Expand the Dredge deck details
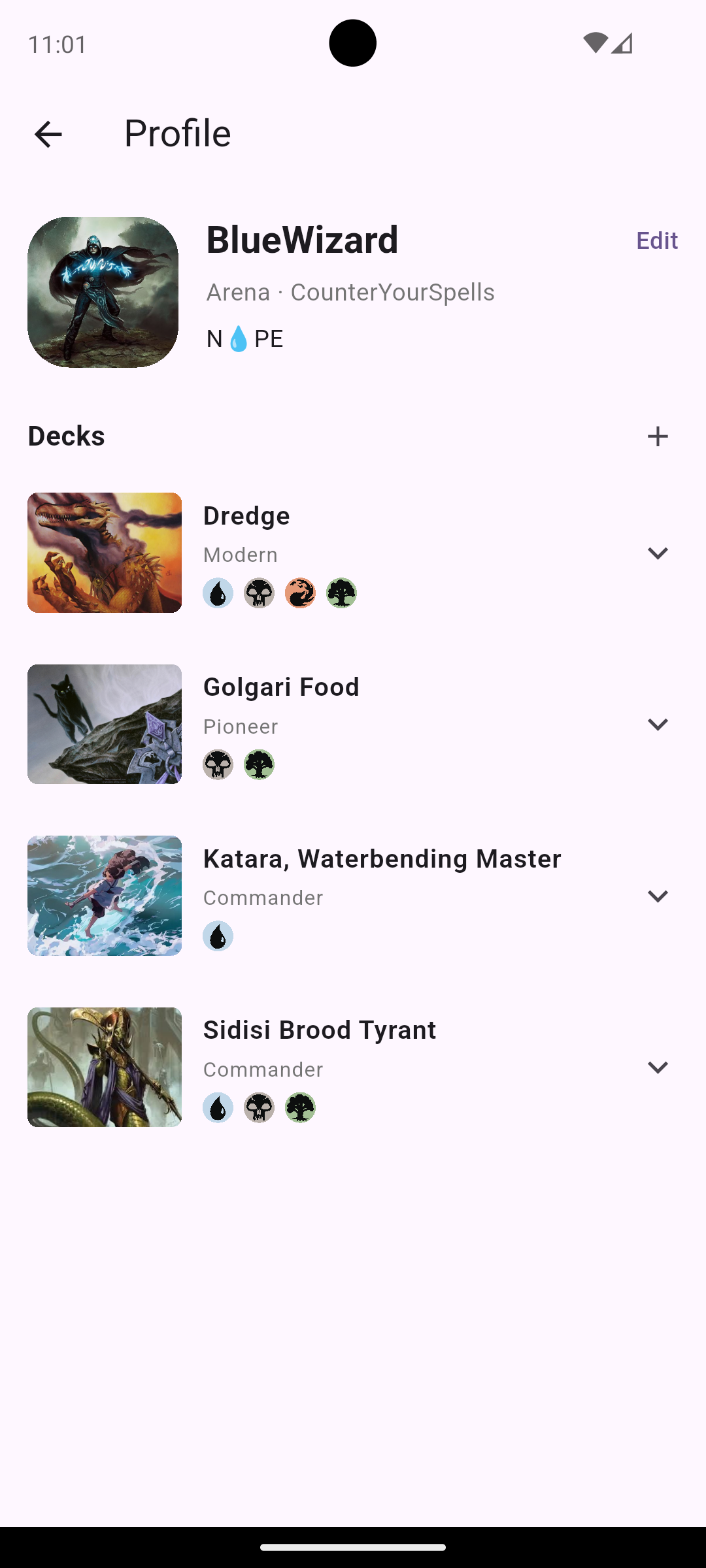The width and height of the screenshot is (706, 1568). 659,553
